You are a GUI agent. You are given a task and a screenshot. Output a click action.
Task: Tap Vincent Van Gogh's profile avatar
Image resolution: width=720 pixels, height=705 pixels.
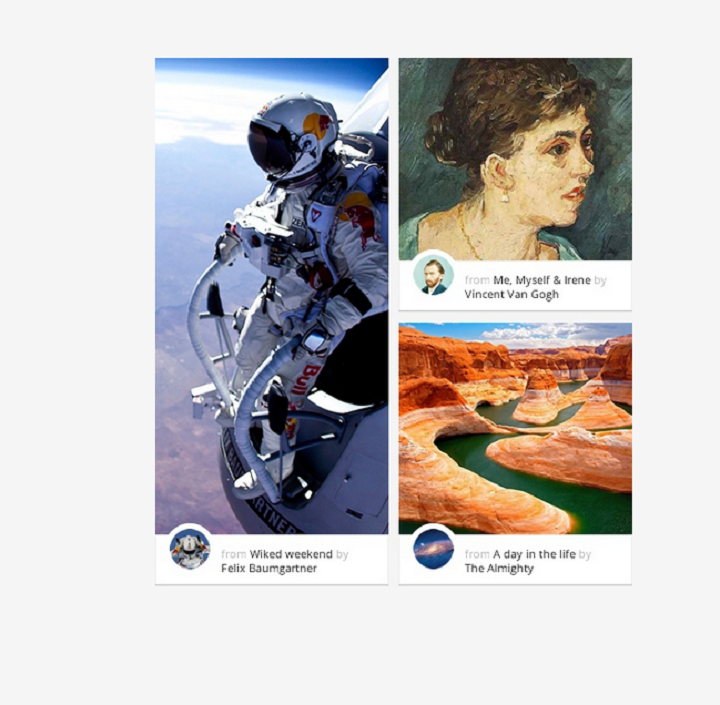click(433, 274)
